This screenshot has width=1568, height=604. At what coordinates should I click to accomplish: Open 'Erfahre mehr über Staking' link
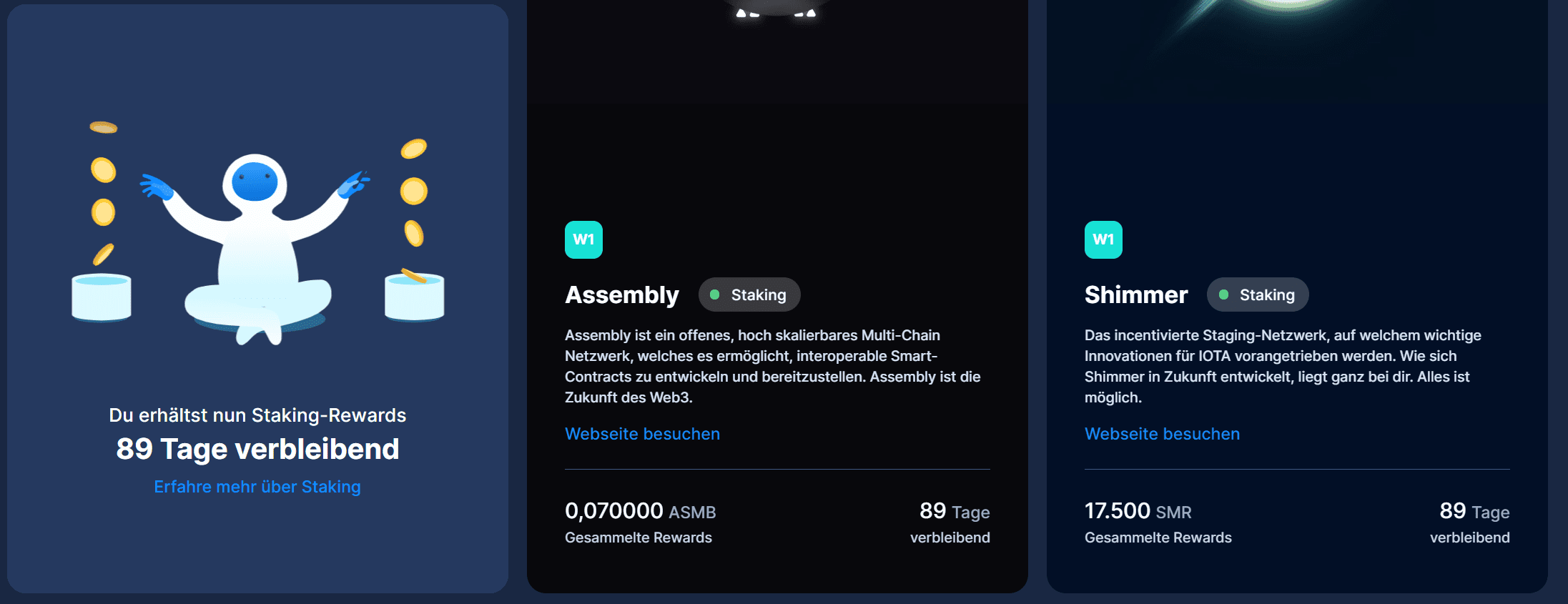pyautogui.click(x=257, y=487)
